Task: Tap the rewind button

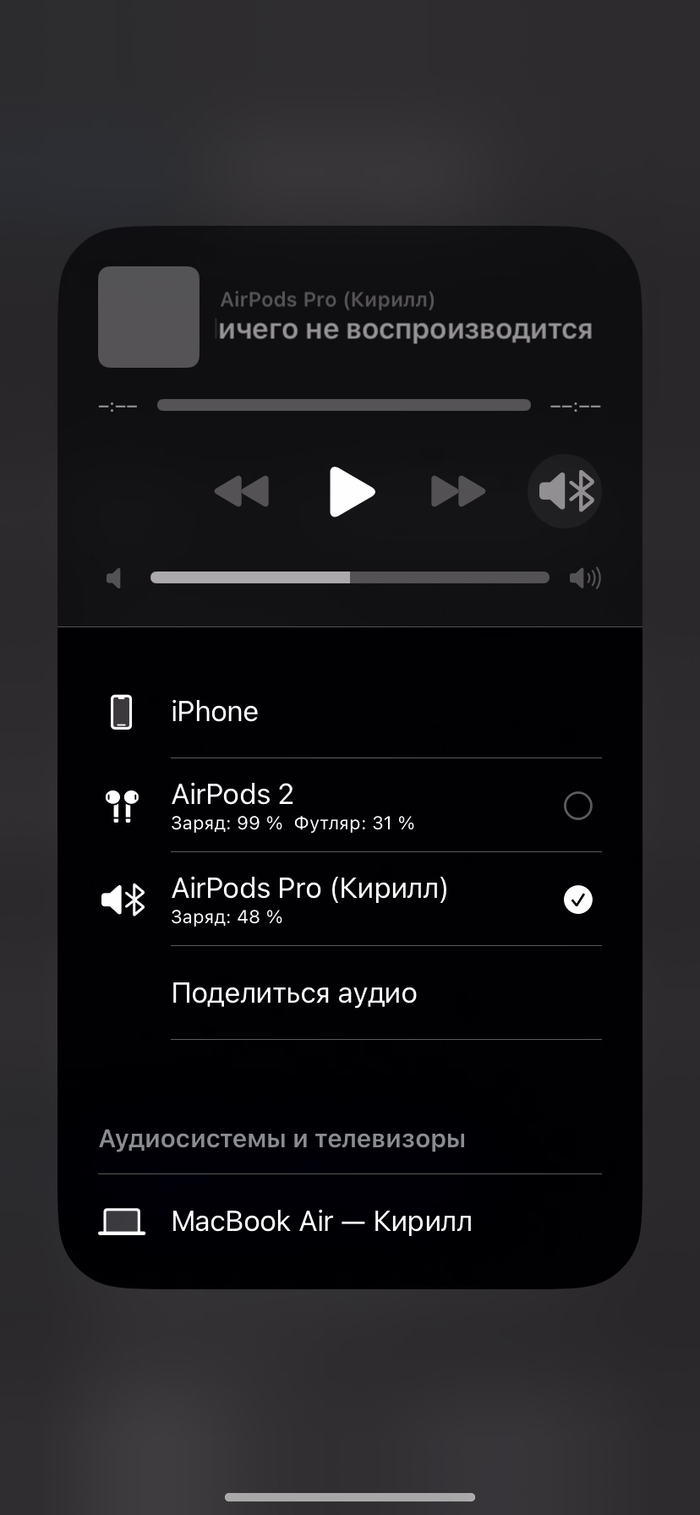Action: [242, 491]
